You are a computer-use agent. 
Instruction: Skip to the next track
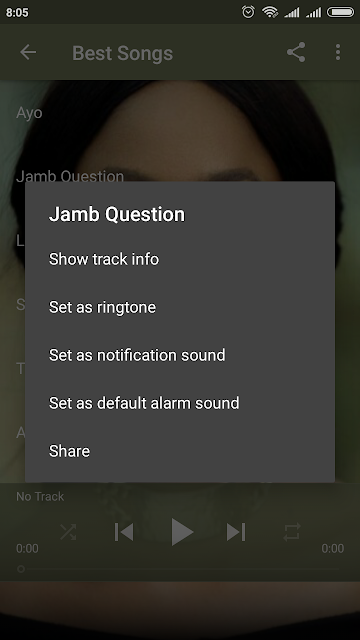(x=236, y=532)
